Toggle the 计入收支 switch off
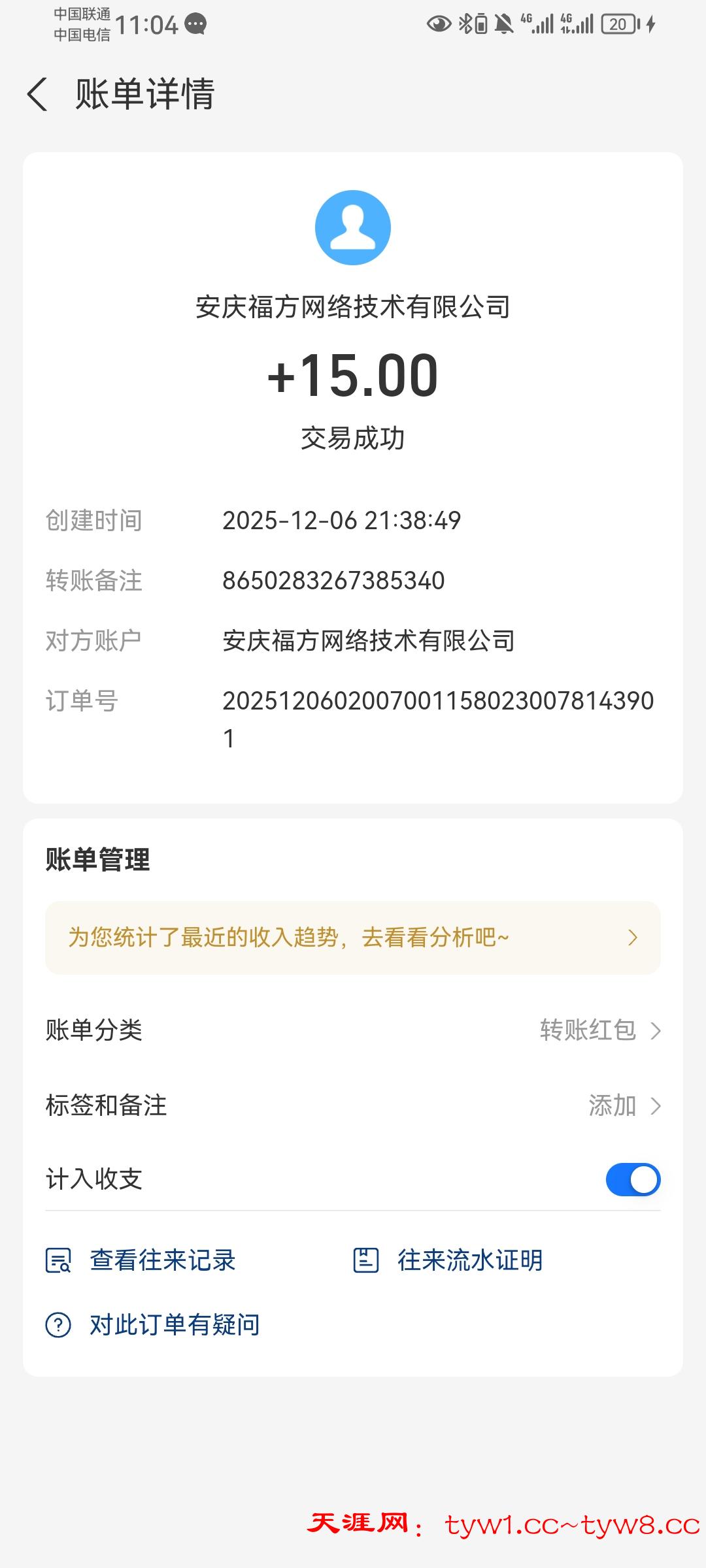The image size is (706, 1568). [x=633, y=1179]
